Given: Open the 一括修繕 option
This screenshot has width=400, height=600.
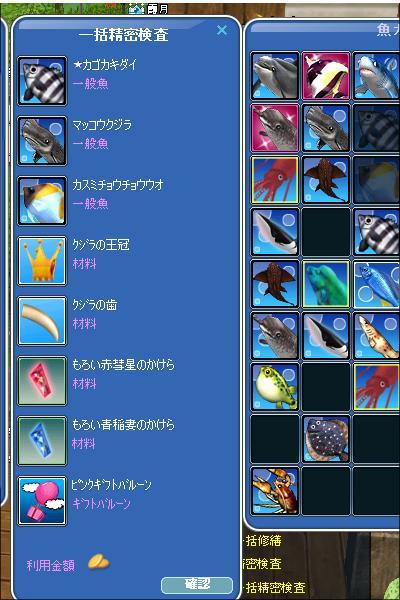Looking at the screenshot, I should pos(263,541).
